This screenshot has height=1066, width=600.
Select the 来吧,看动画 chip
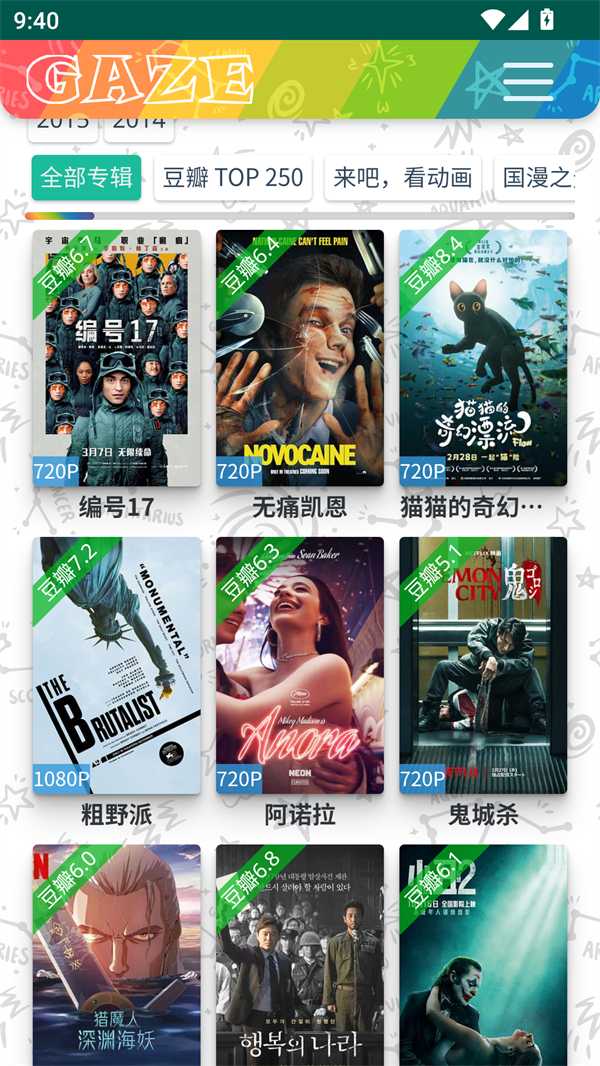coord(402,177)
